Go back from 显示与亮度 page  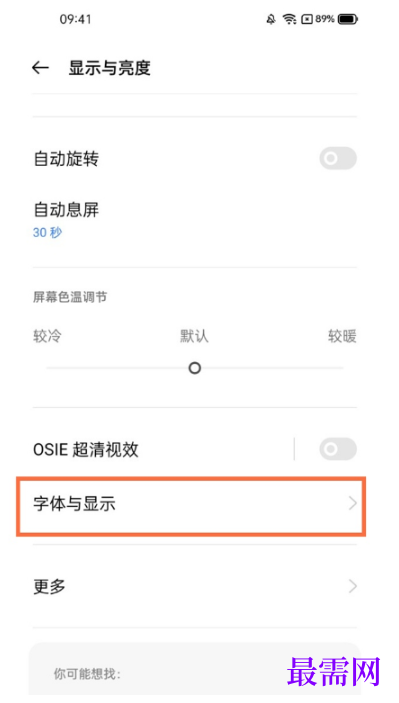click(40, 68)
